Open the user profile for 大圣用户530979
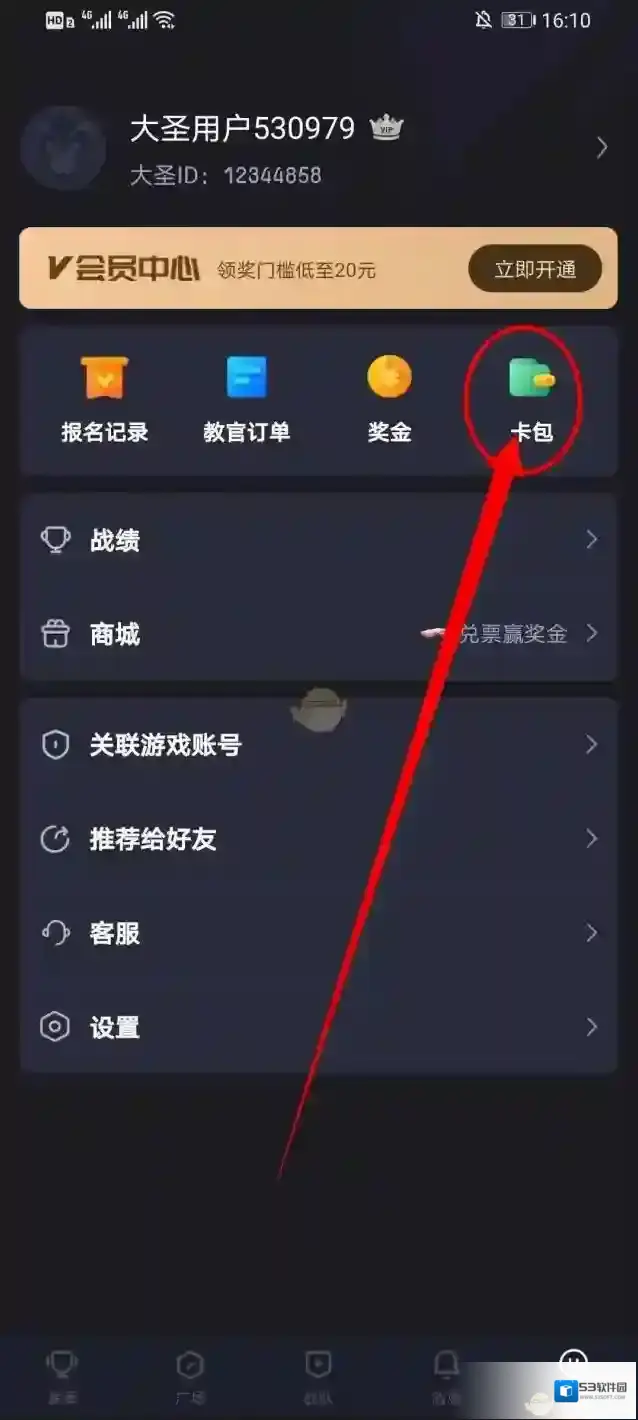The image size is (638, 1420). (x=318, y=148)
